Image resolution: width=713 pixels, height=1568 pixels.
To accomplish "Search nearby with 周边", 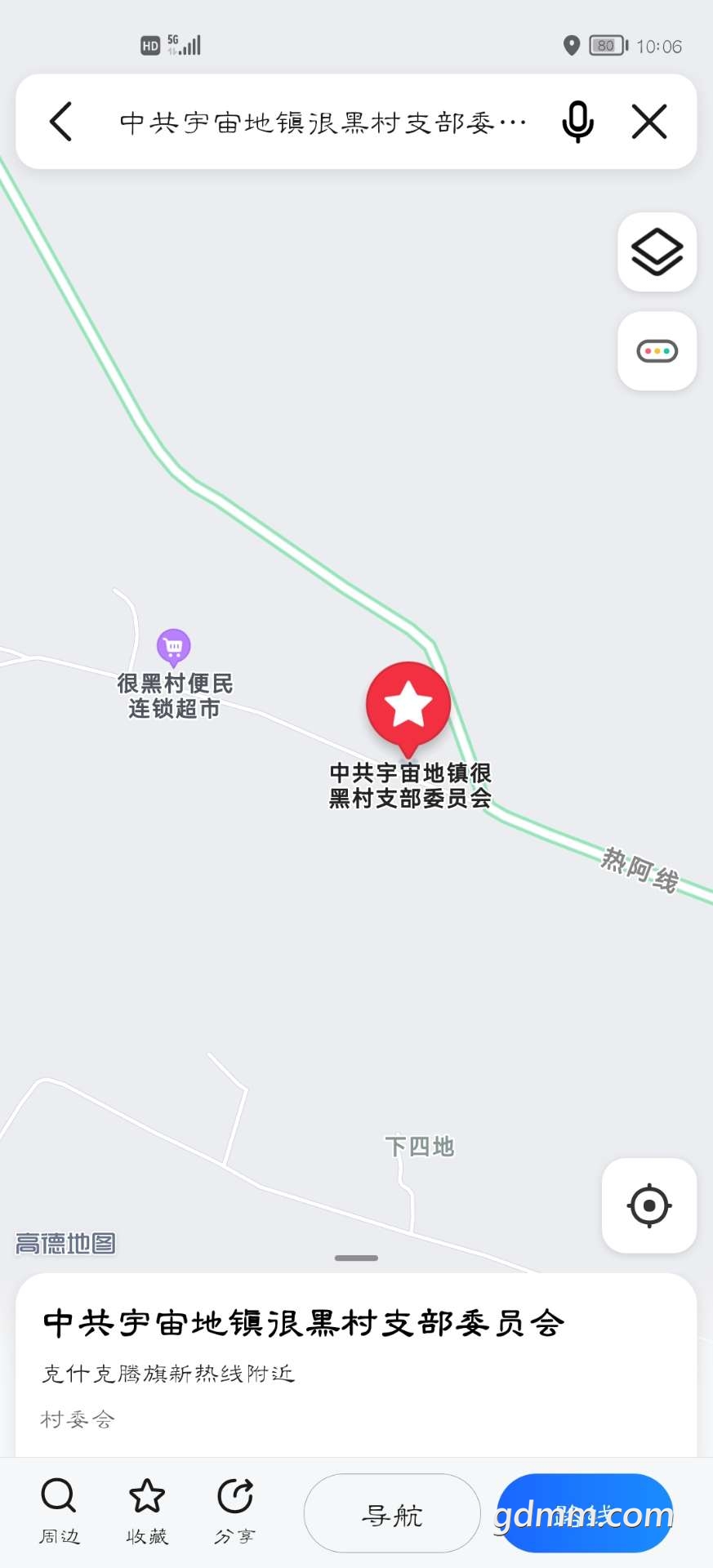I will click(x=60, y=1512).
